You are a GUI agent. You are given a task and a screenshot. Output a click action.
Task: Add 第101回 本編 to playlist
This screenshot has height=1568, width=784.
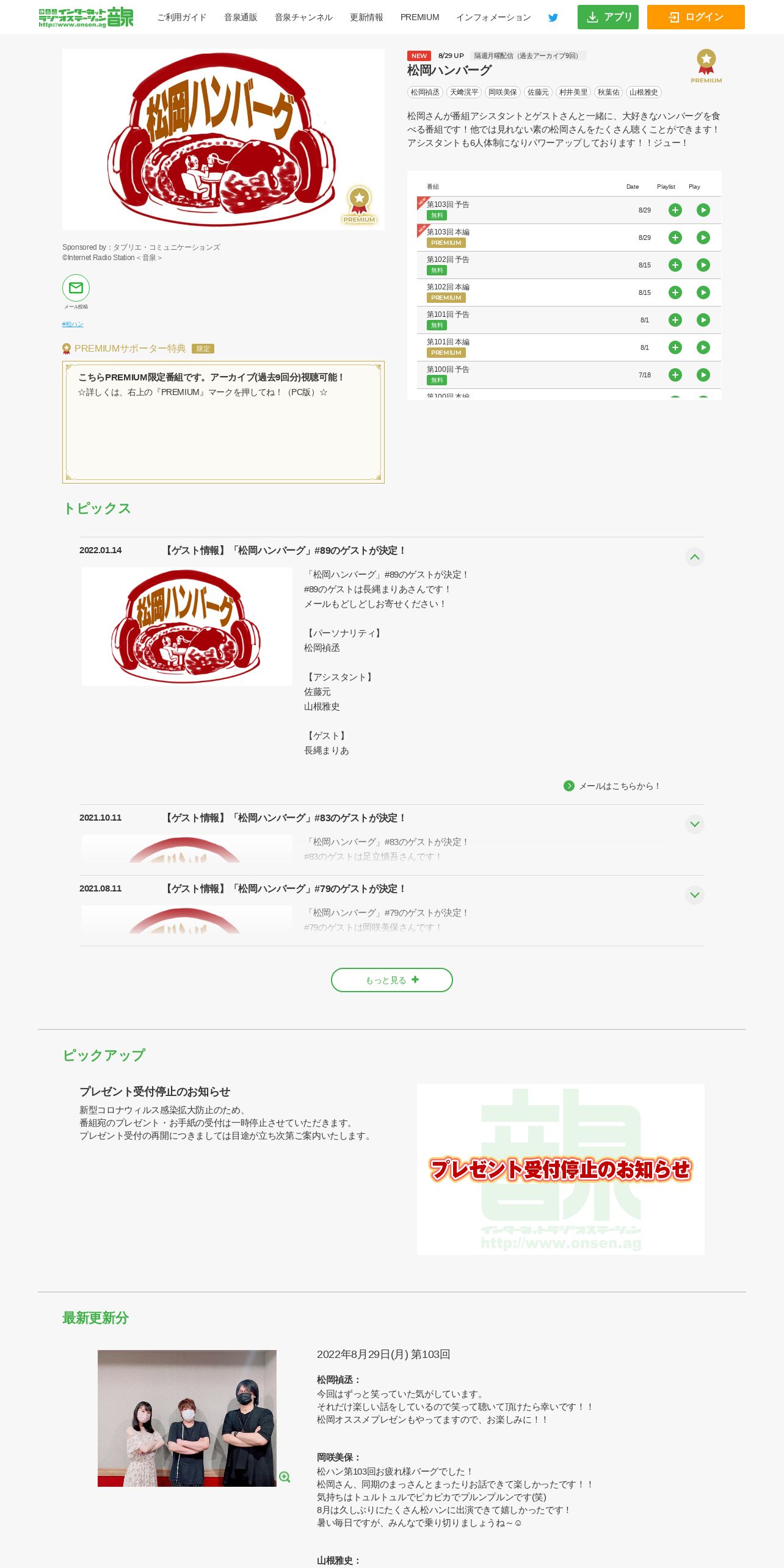pyautogui.click(x=675, y=347)
